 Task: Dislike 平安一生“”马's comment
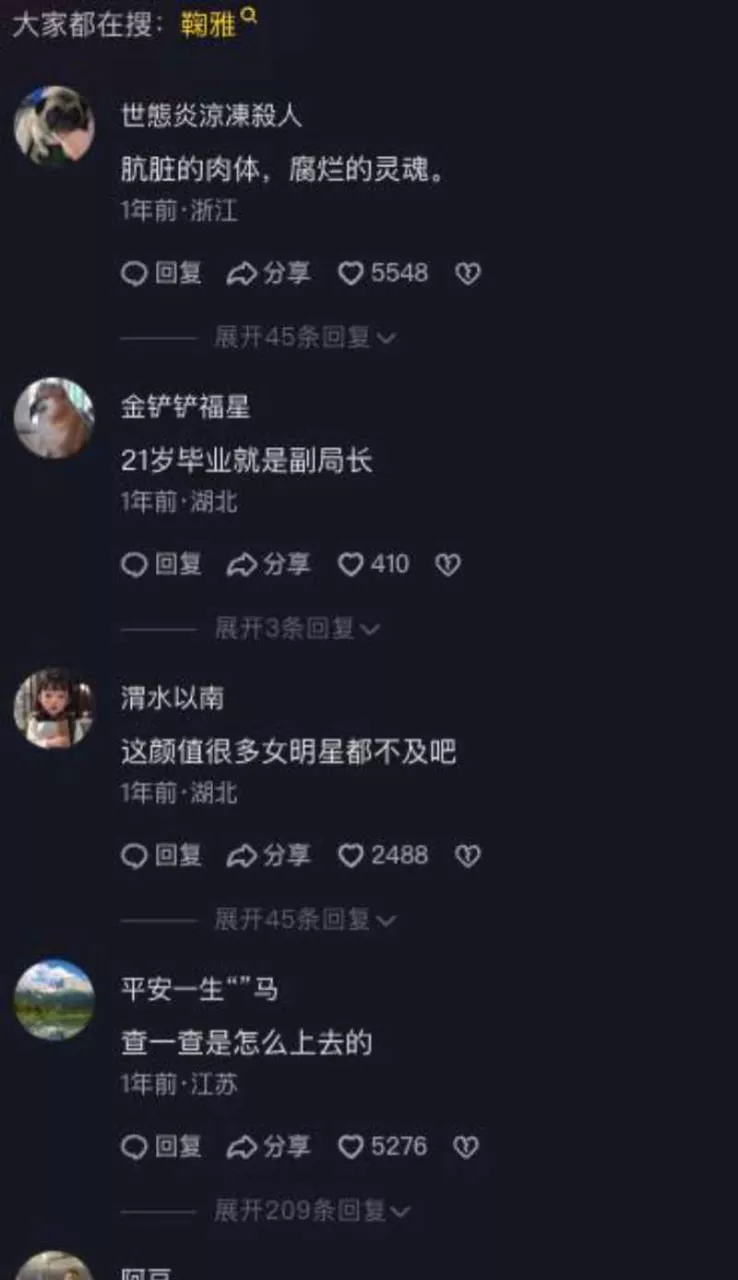(466, 1147)
